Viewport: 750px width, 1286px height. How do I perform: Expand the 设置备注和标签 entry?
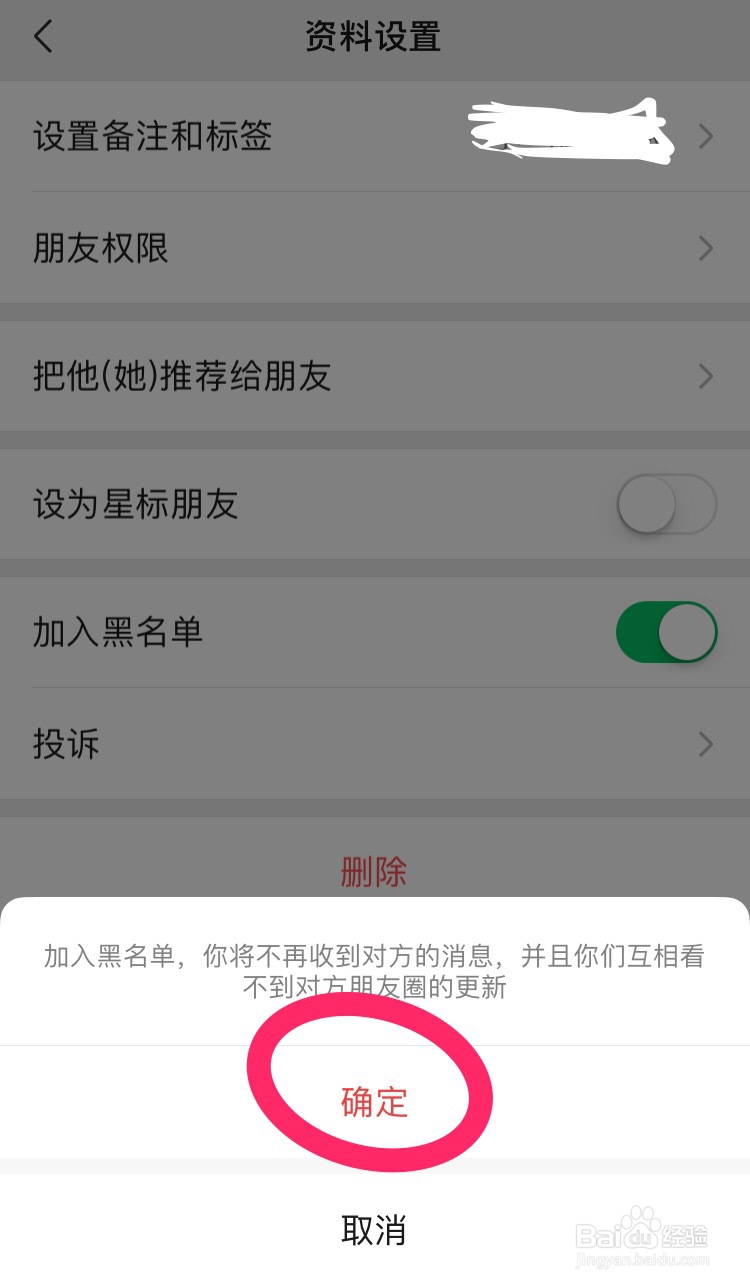[x=300, y=137]
